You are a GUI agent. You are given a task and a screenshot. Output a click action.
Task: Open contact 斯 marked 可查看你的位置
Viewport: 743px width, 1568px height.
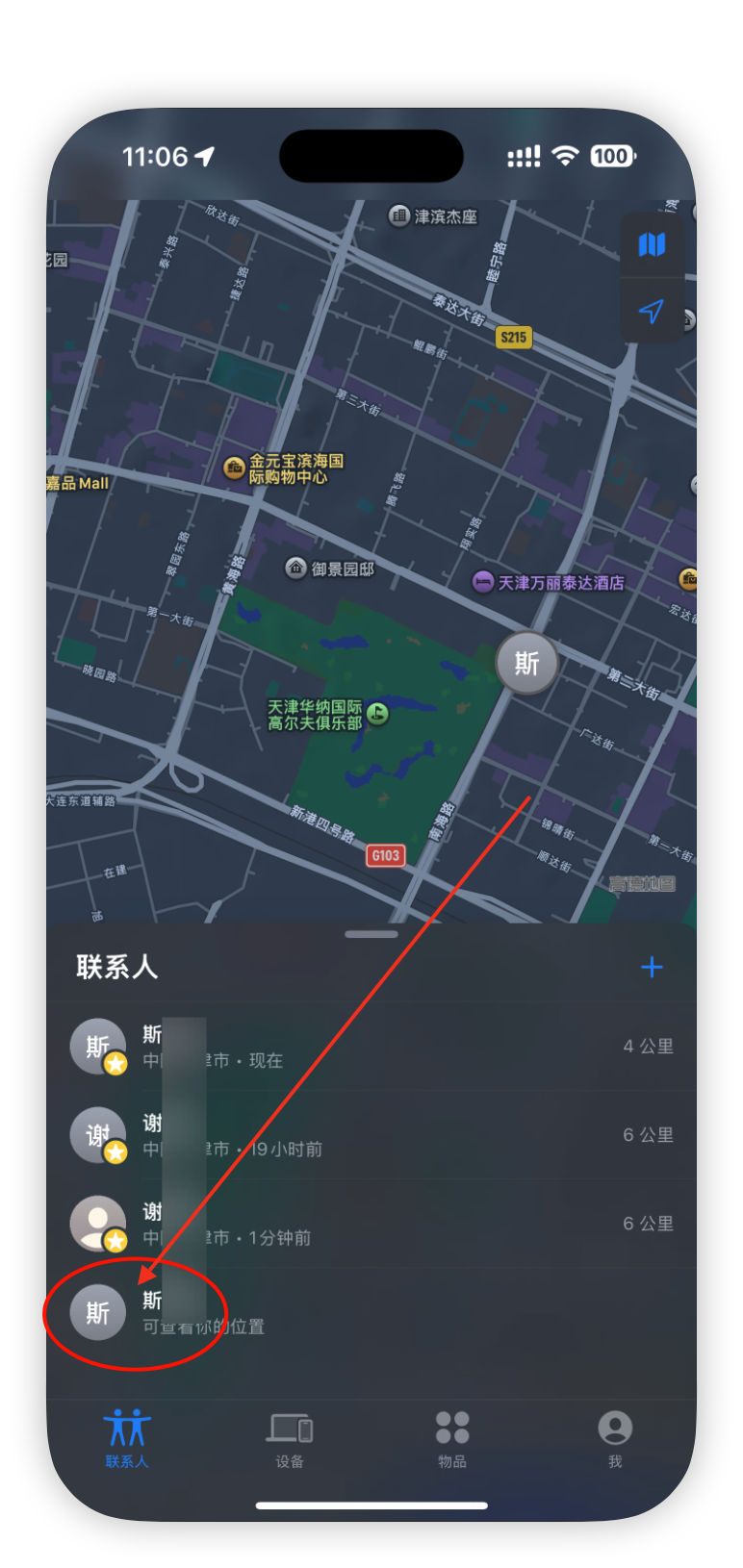tap(371, 1312)
